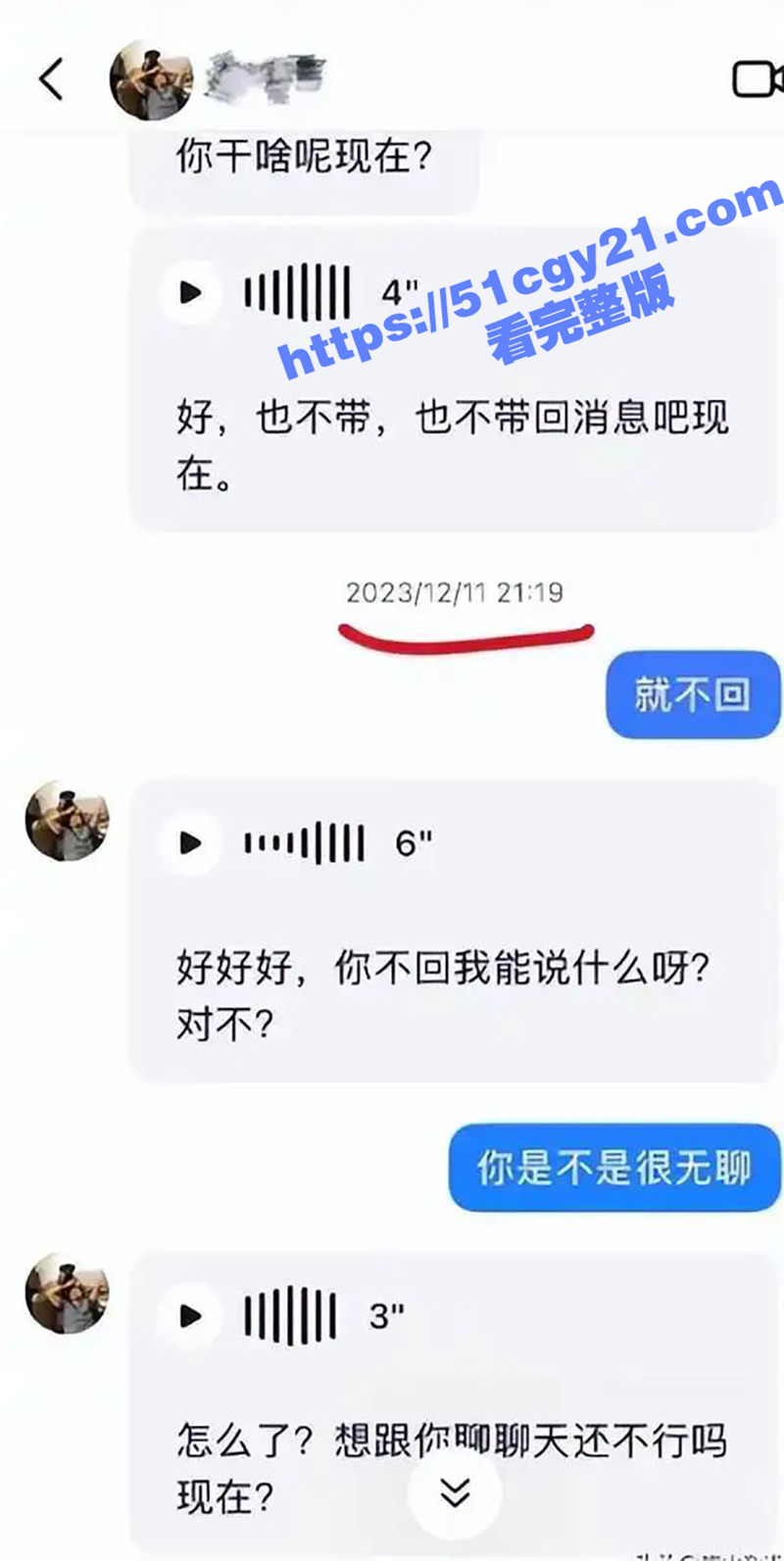Start a video call
Viewport: 784px width, 1561px height.
click(x=758, y=79)
